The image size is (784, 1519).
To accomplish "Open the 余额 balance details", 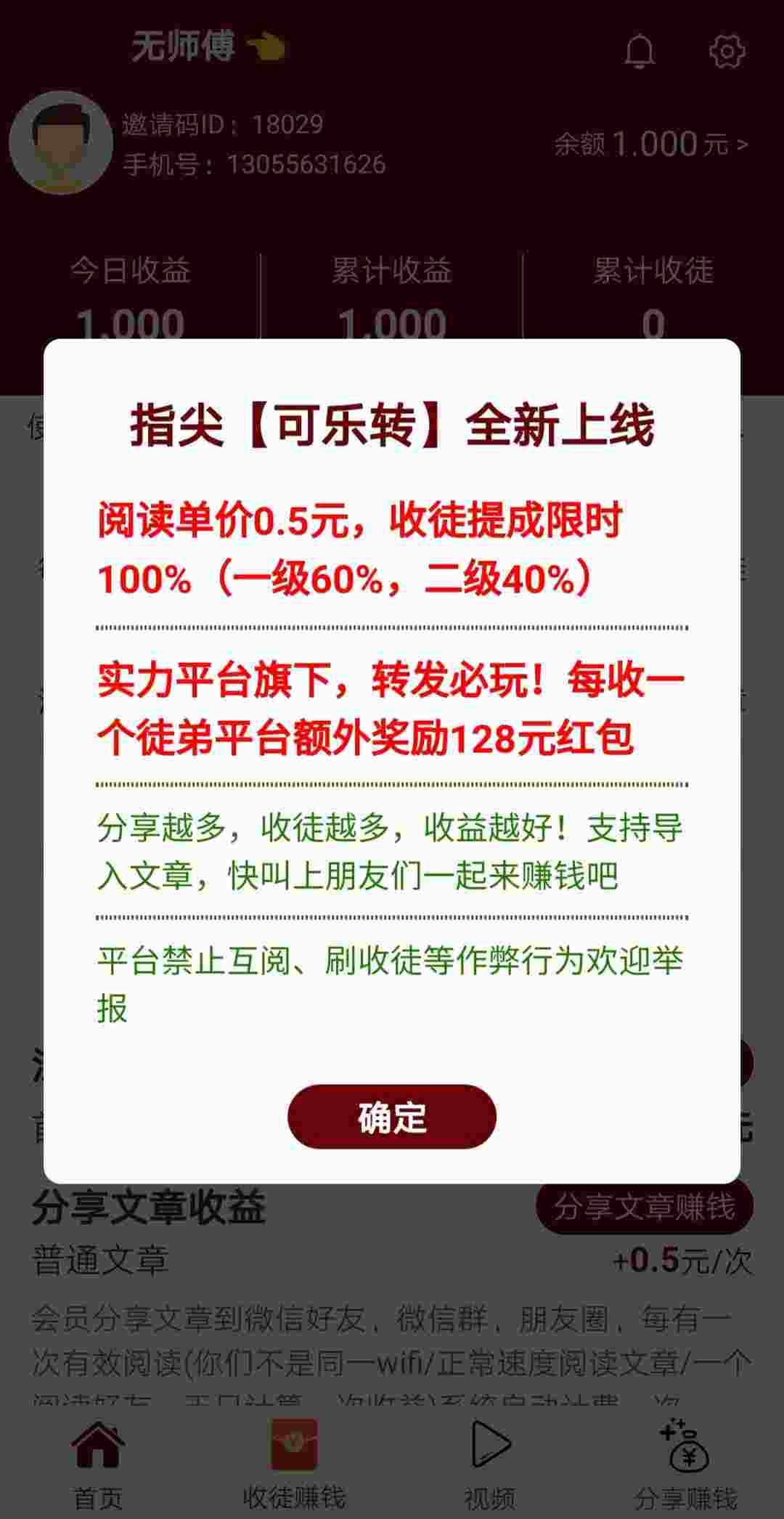I will coord(650,144).
